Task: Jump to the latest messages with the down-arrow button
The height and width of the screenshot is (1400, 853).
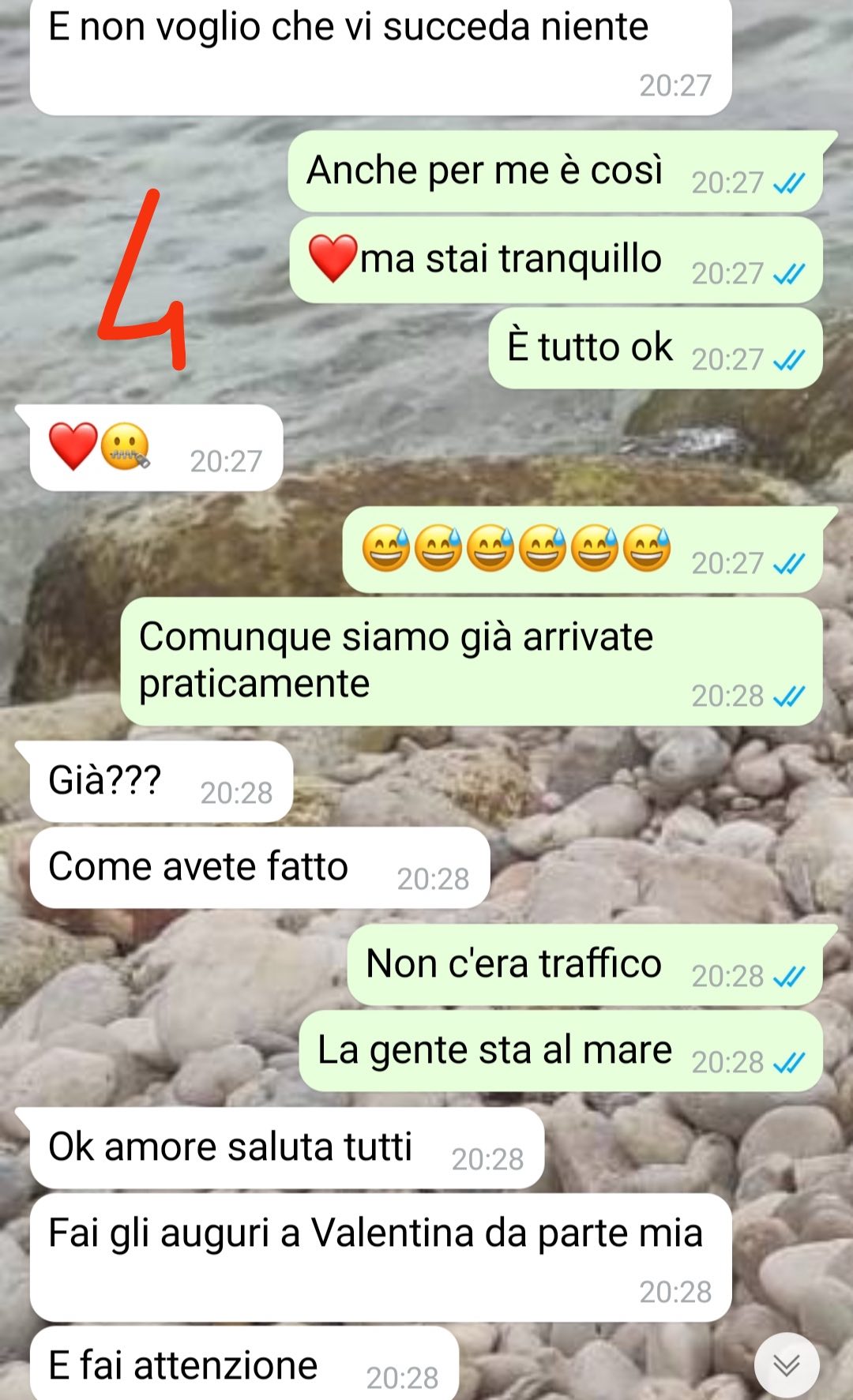Action: coord(786,1364)
